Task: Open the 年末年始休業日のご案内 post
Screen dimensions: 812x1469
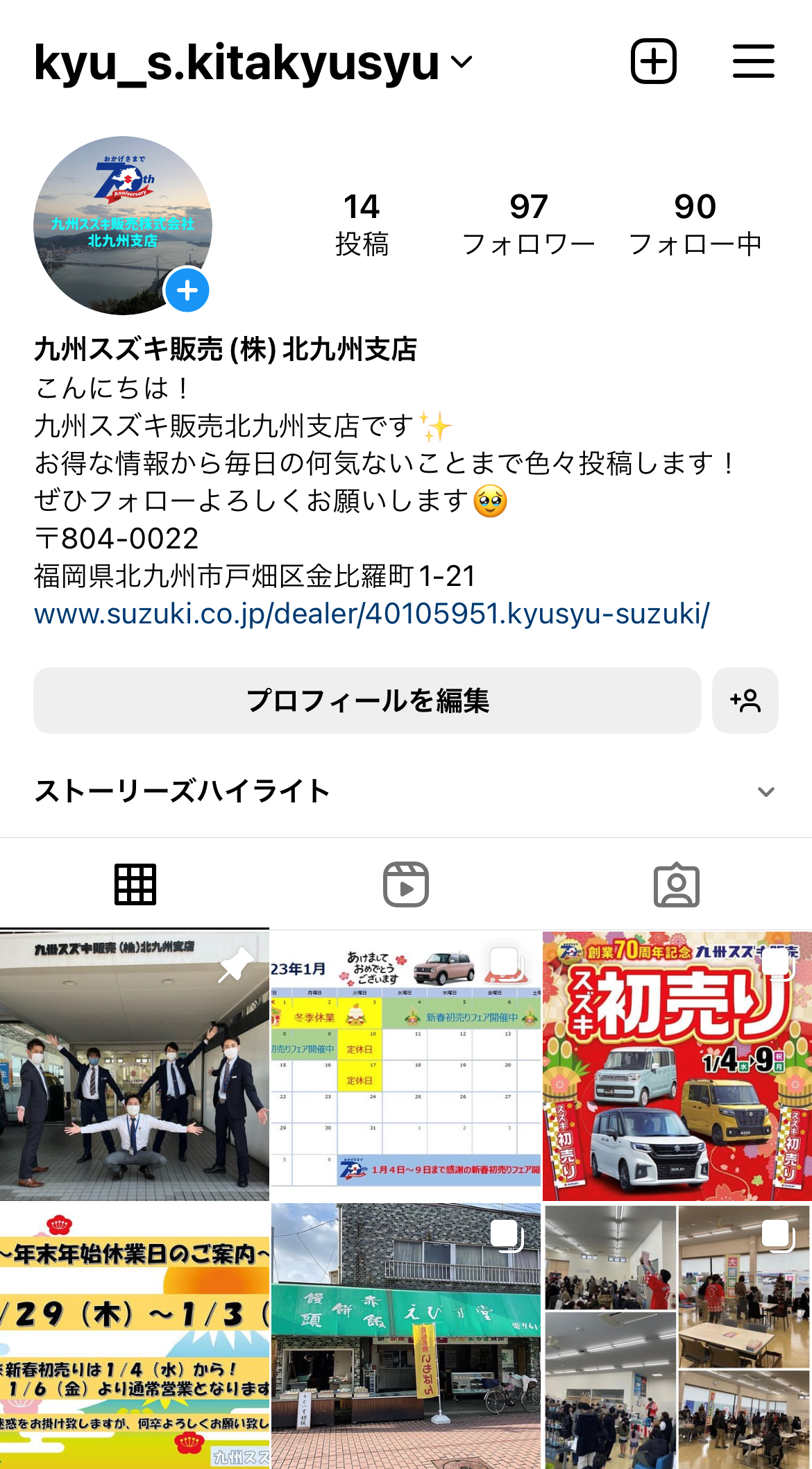Action: 135,1336
